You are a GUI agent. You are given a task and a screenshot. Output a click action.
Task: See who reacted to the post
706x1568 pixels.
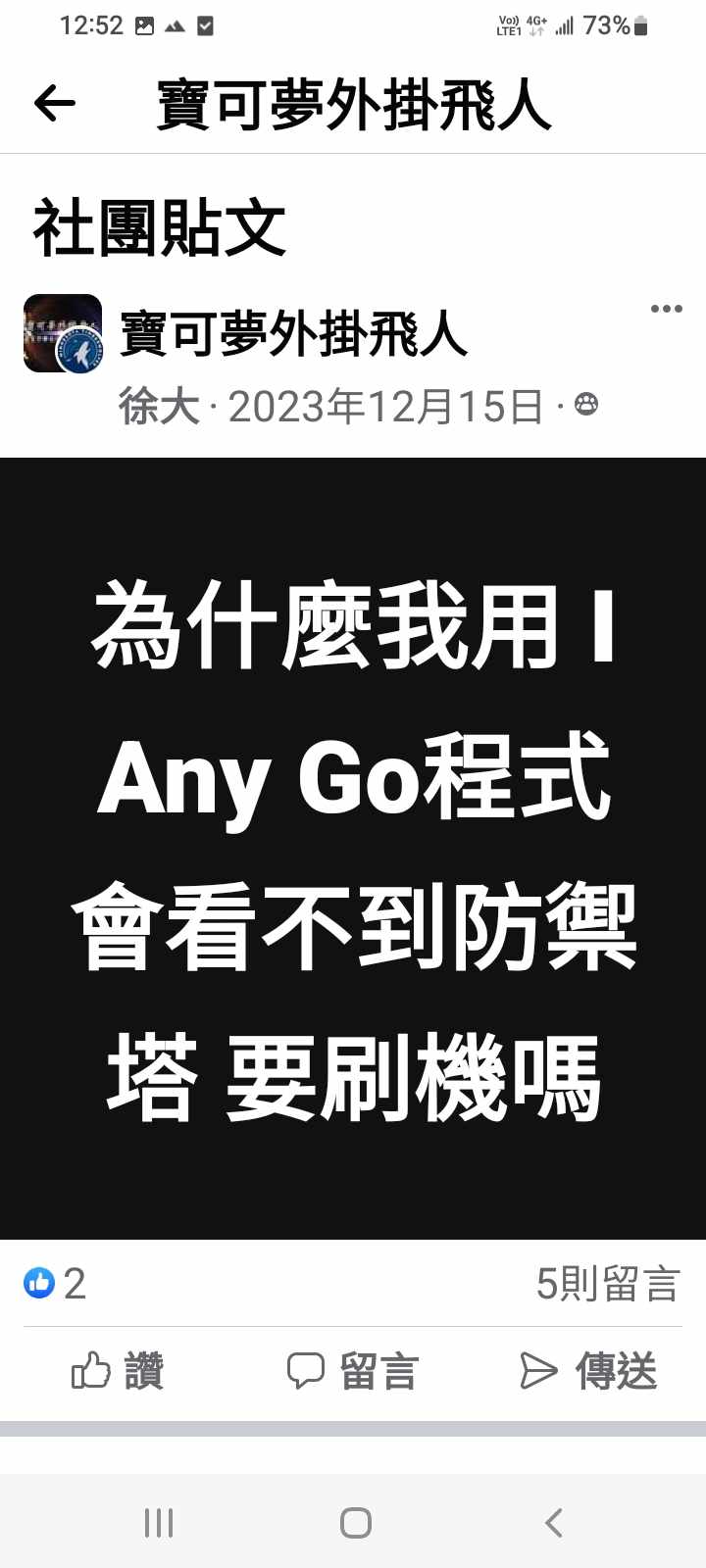[55, 1284]
